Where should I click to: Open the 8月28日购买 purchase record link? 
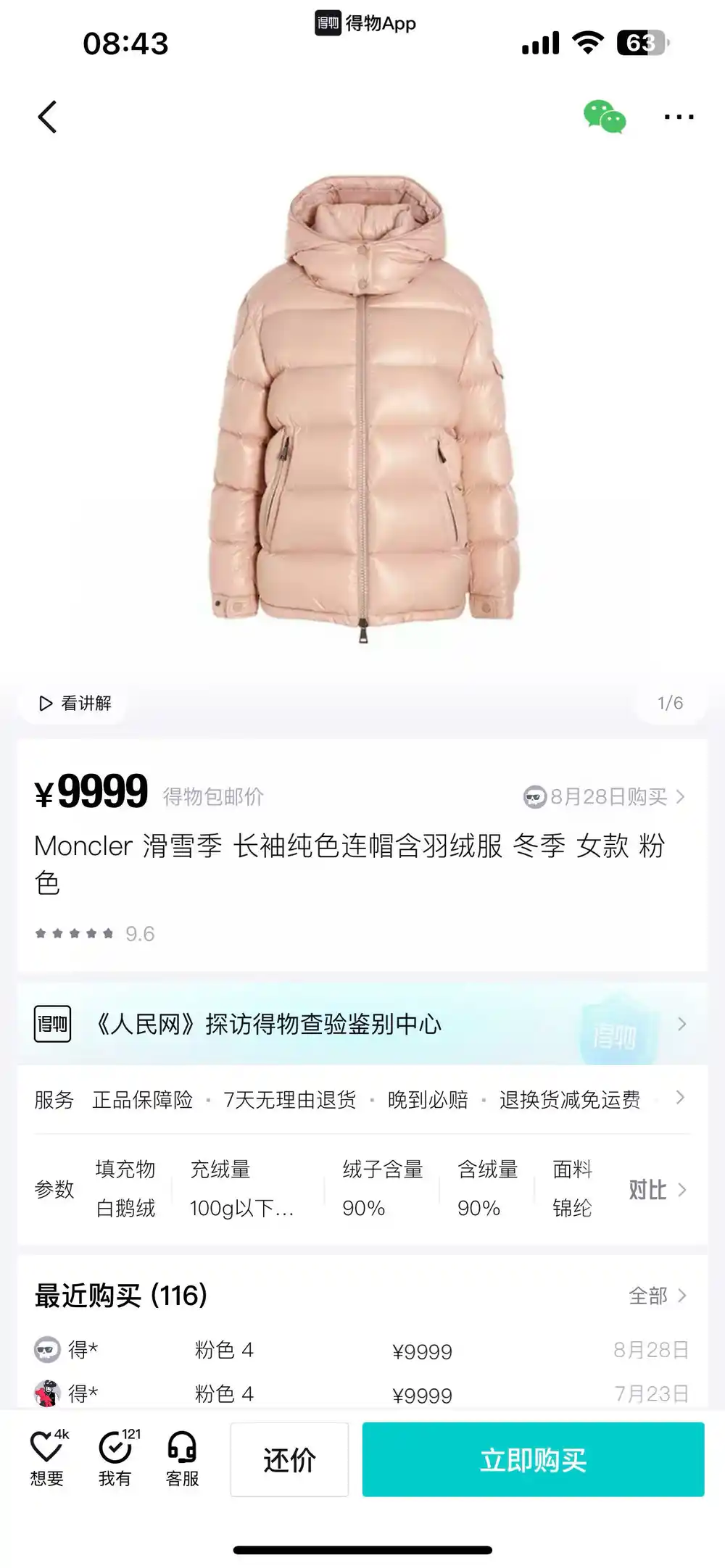coord(605,797)
